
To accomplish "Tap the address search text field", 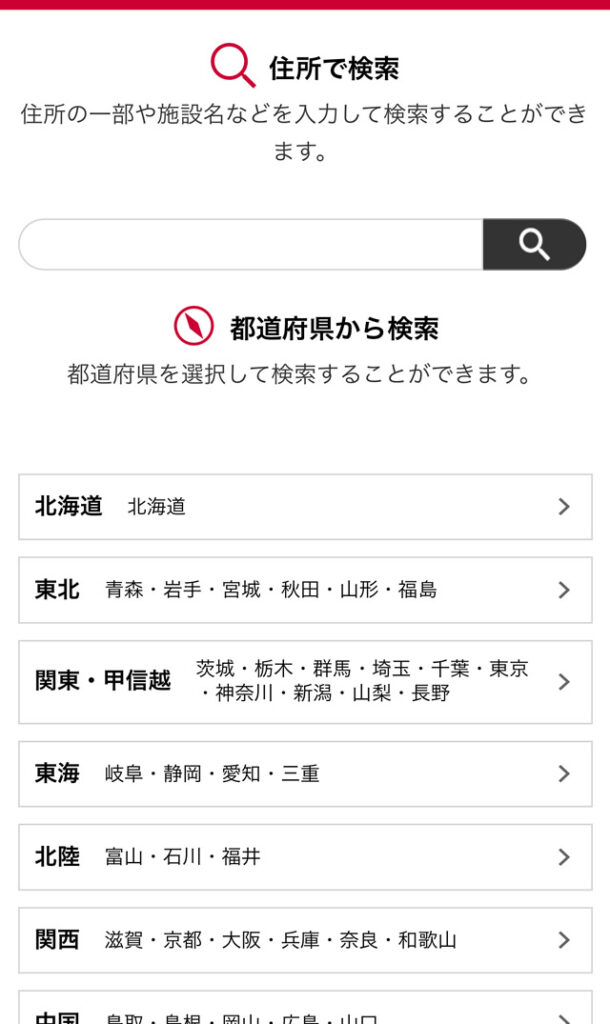I will [250, 244].
